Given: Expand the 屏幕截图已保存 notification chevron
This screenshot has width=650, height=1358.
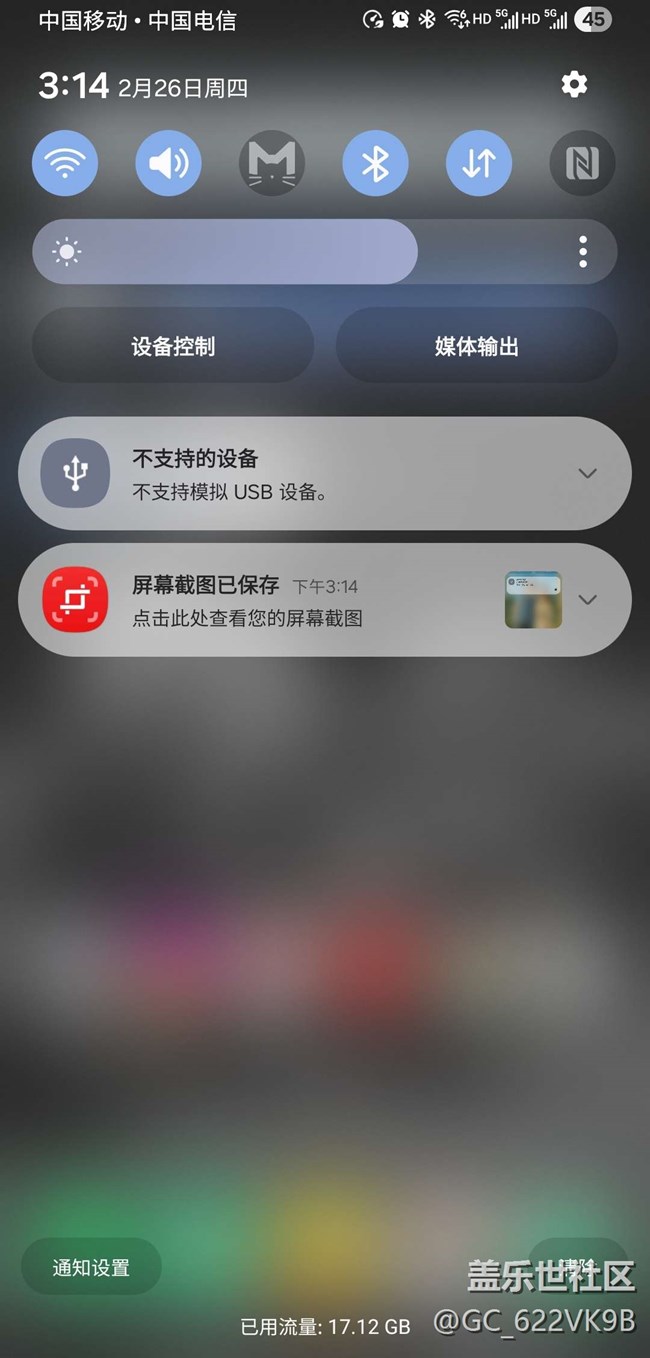Looking at the screenshot, I should coord(588,600).
